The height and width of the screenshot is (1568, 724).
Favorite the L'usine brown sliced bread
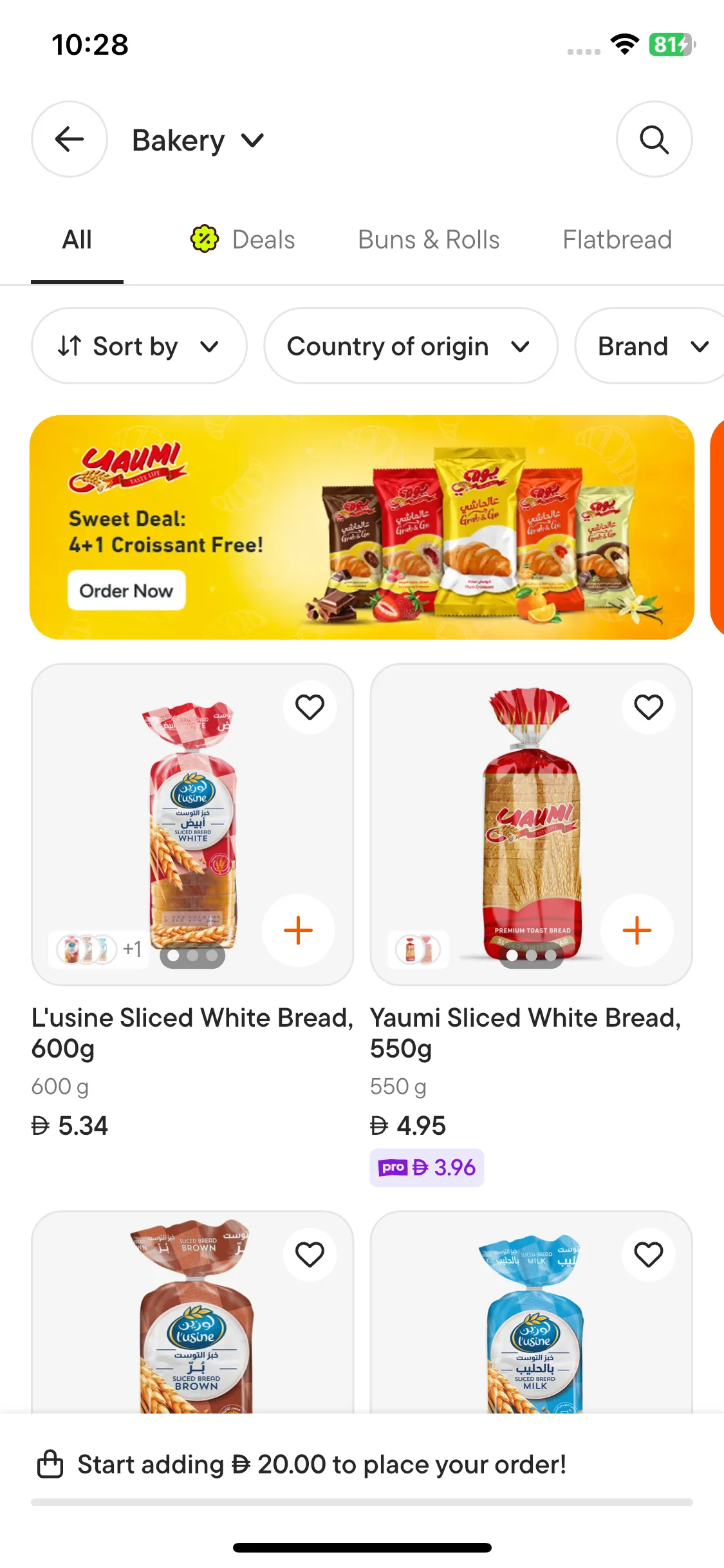pyautogui.click(x=310, y=1255)
